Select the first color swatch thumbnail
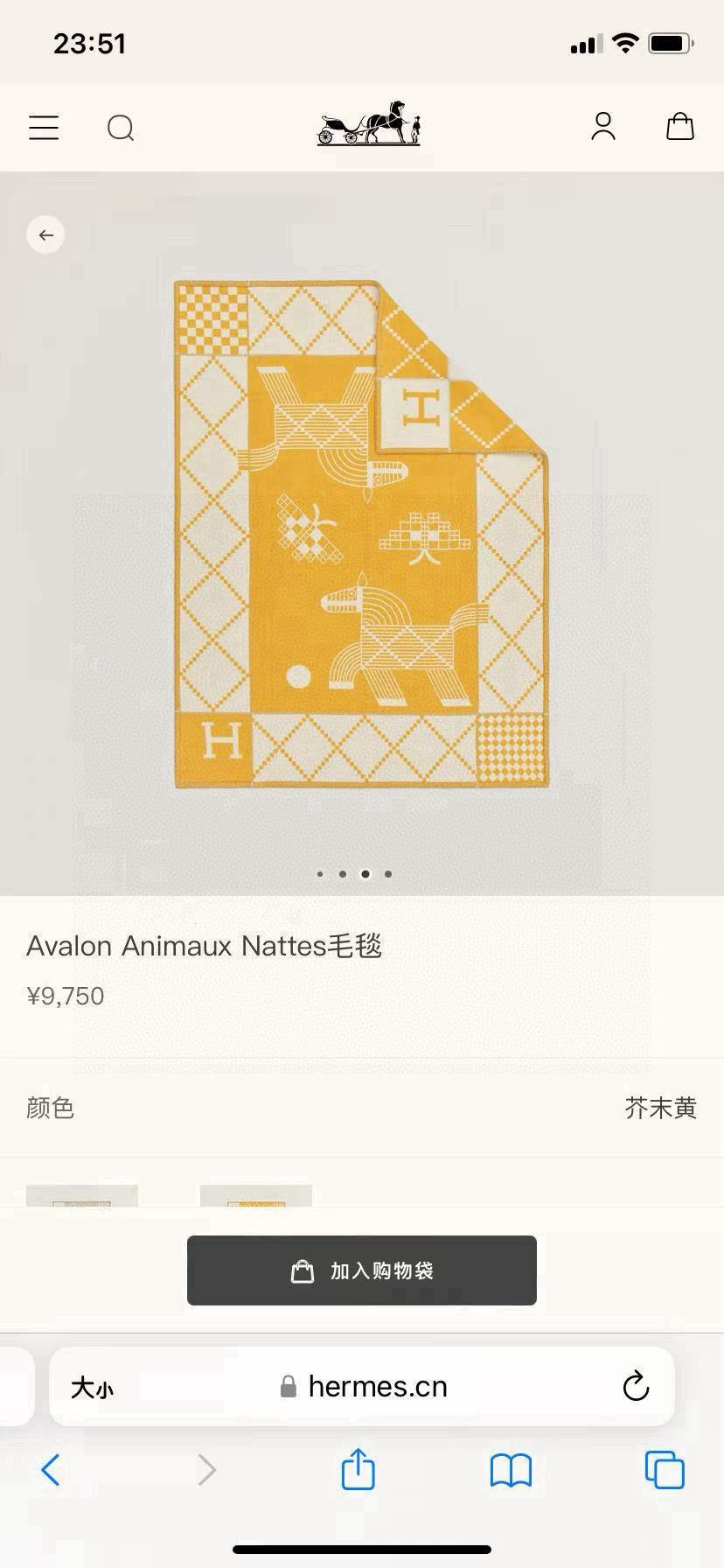The width and height of the screenshot is (724, 1568). 82,1196
